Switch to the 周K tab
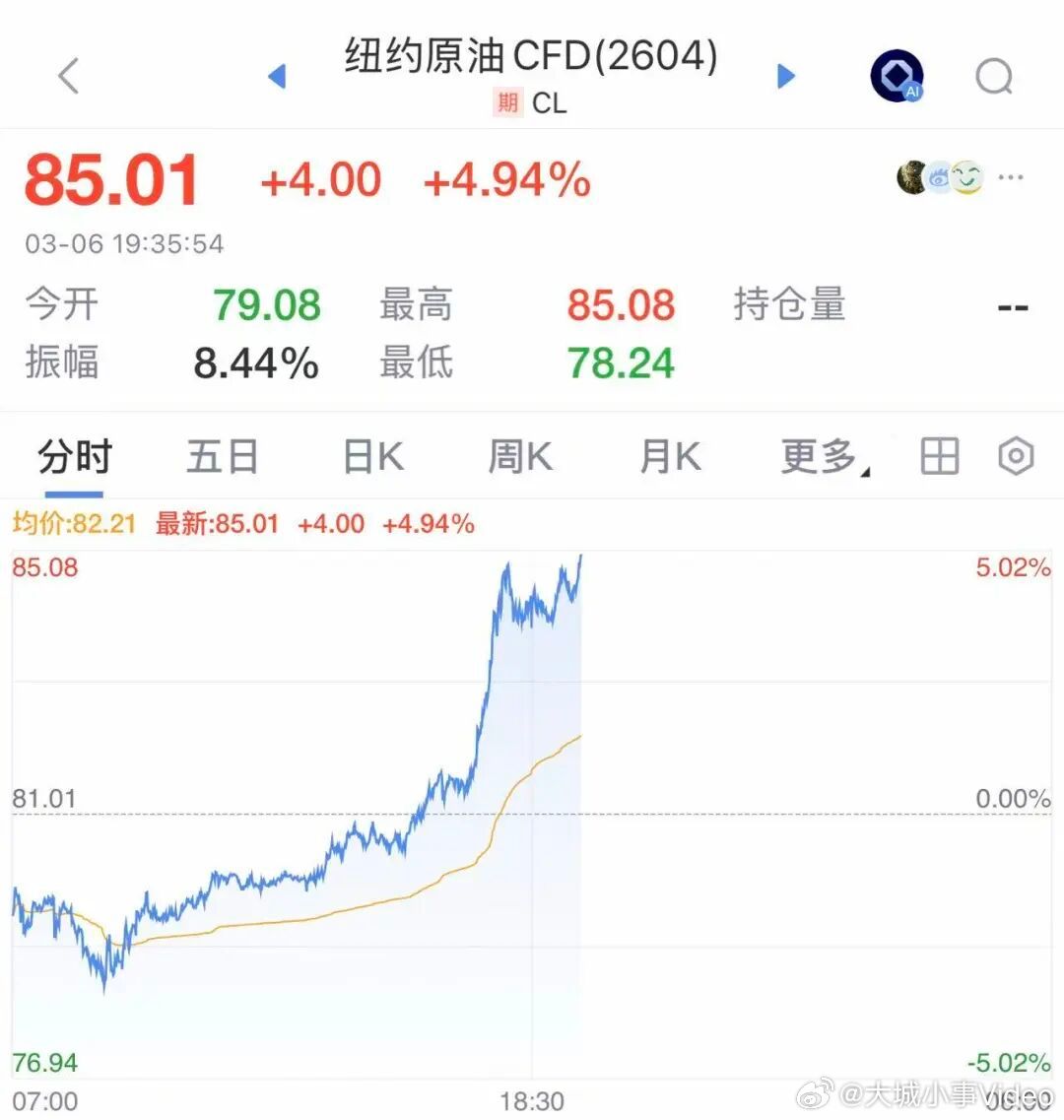Image resolution: width=1064 pixels, height=1120 pixels. click(x=518, y=456)
